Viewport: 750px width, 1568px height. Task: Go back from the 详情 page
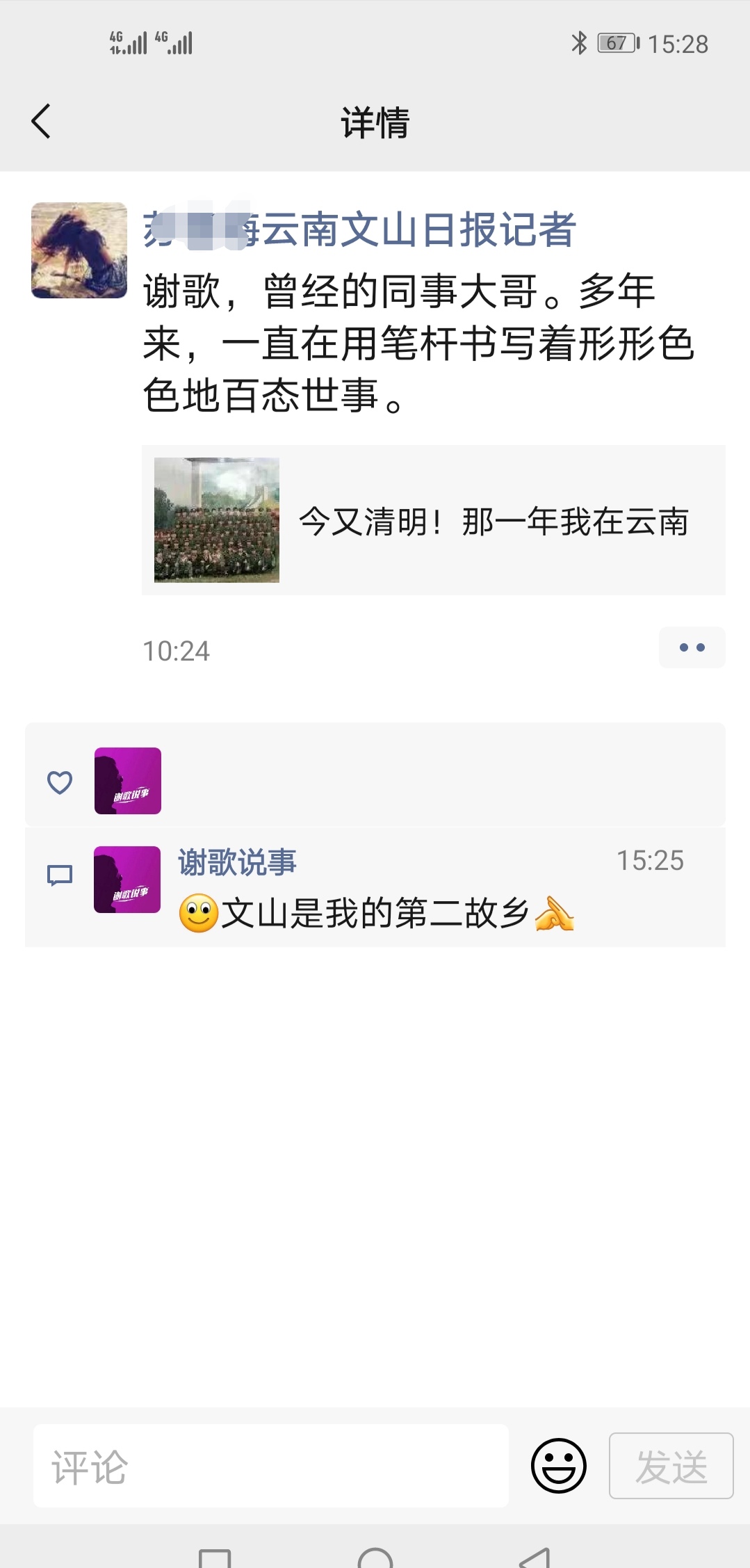42,122
